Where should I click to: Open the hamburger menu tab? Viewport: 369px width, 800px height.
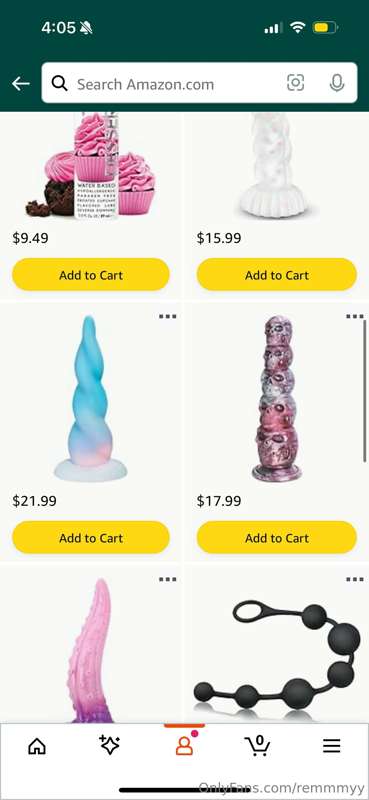(x=332, y=746)
